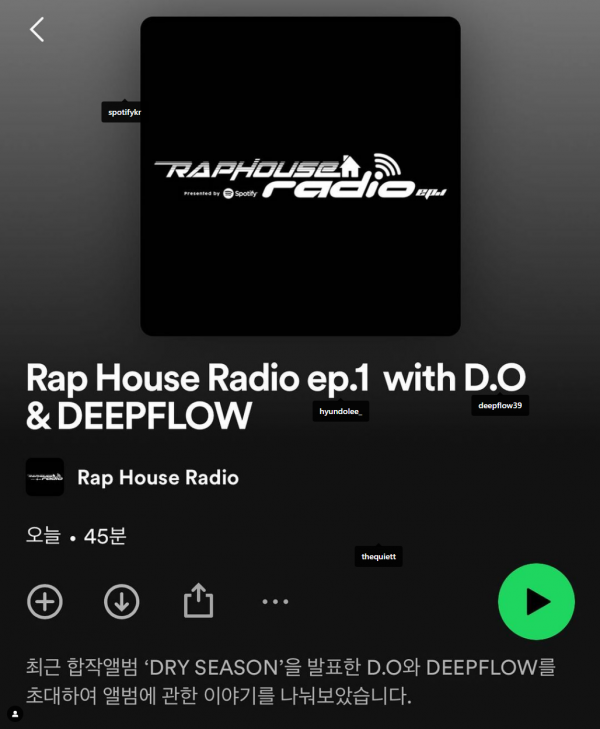Open the spotifykr tagged profile
Viewport: 600px width, 729px height.
(x=124, y=113)
